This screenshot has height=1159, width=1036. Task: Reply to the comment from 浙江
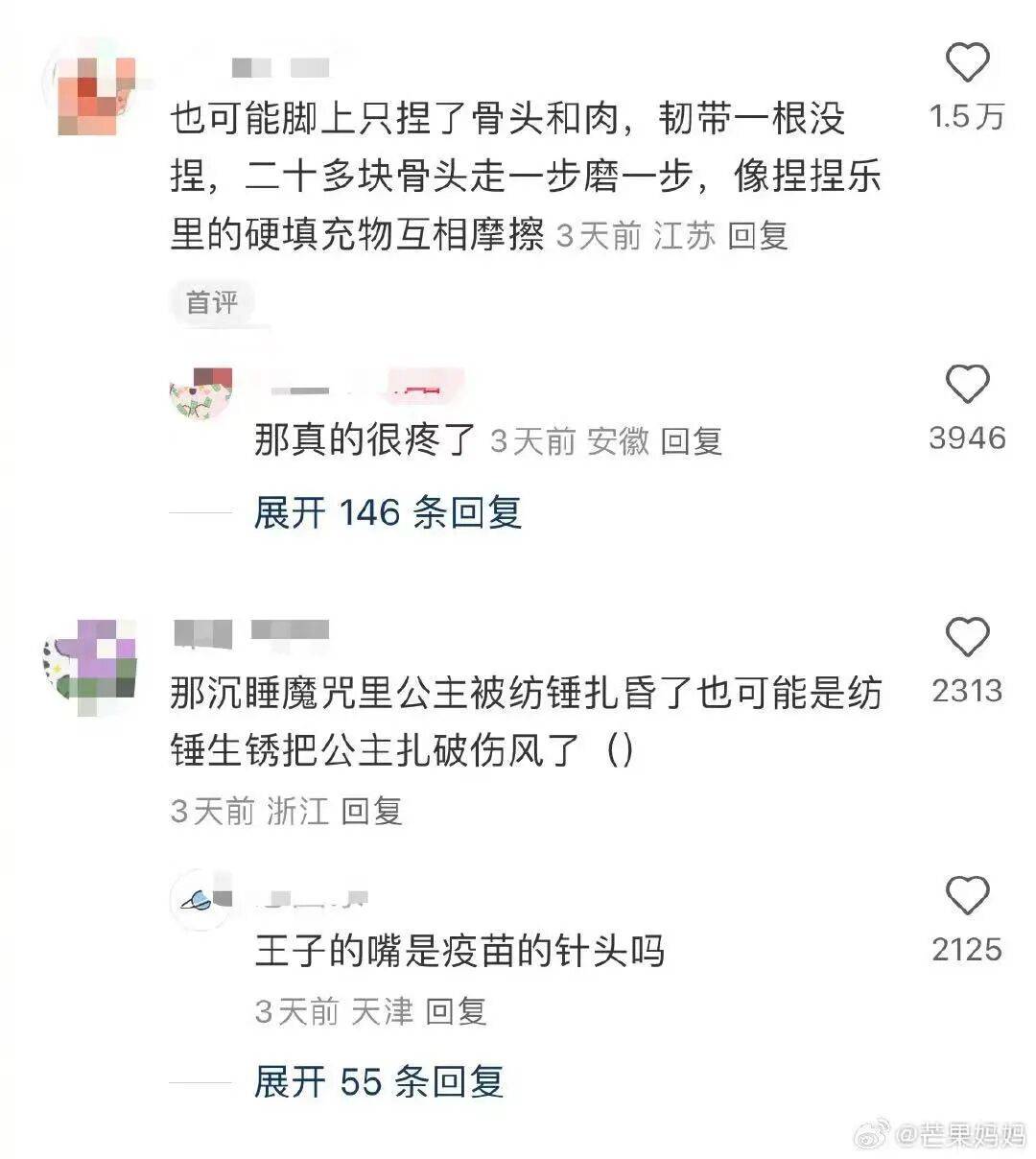pos(372,812)
